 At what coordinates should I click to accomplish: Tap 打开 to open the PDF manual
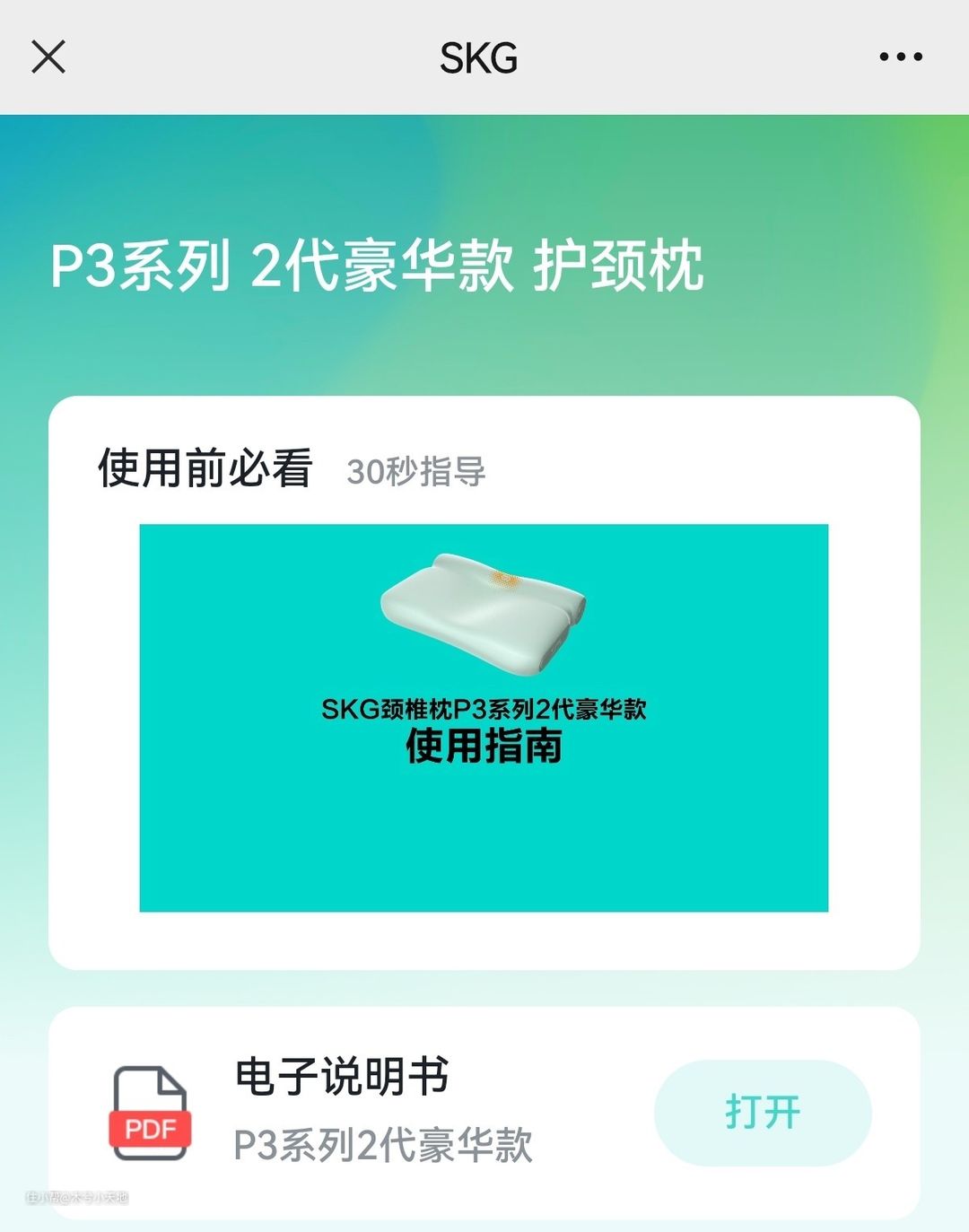point(763,1113)
